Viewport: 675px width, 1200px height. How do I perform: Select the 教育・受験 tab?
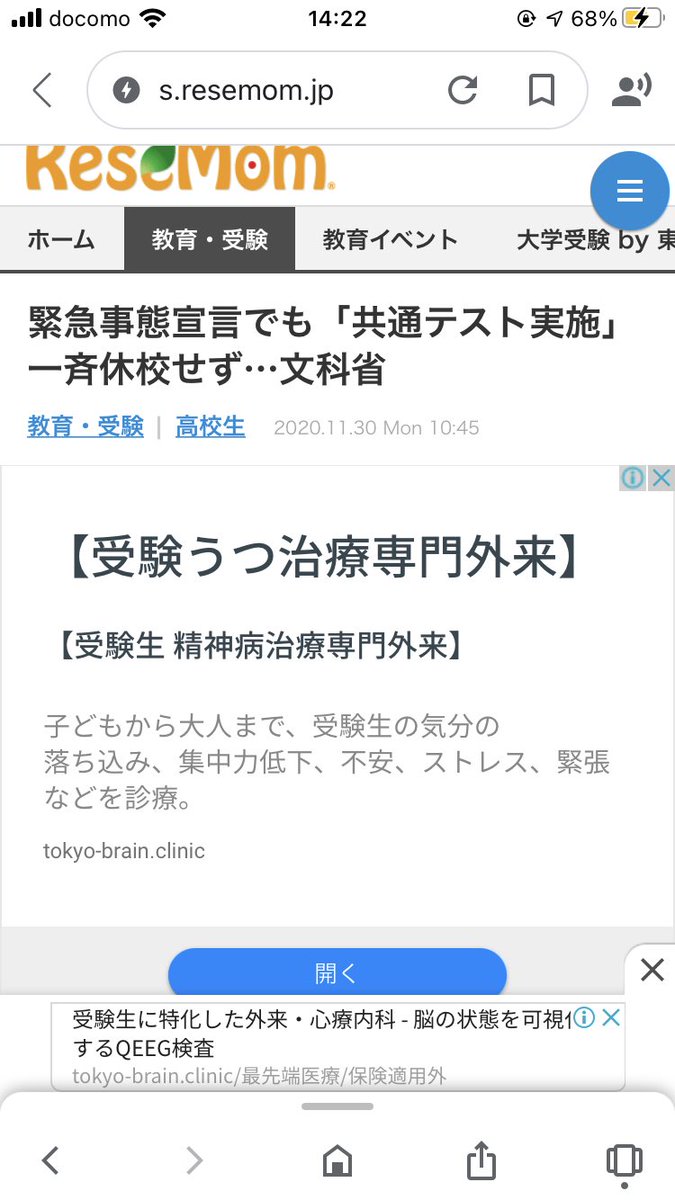pos(210,240)
